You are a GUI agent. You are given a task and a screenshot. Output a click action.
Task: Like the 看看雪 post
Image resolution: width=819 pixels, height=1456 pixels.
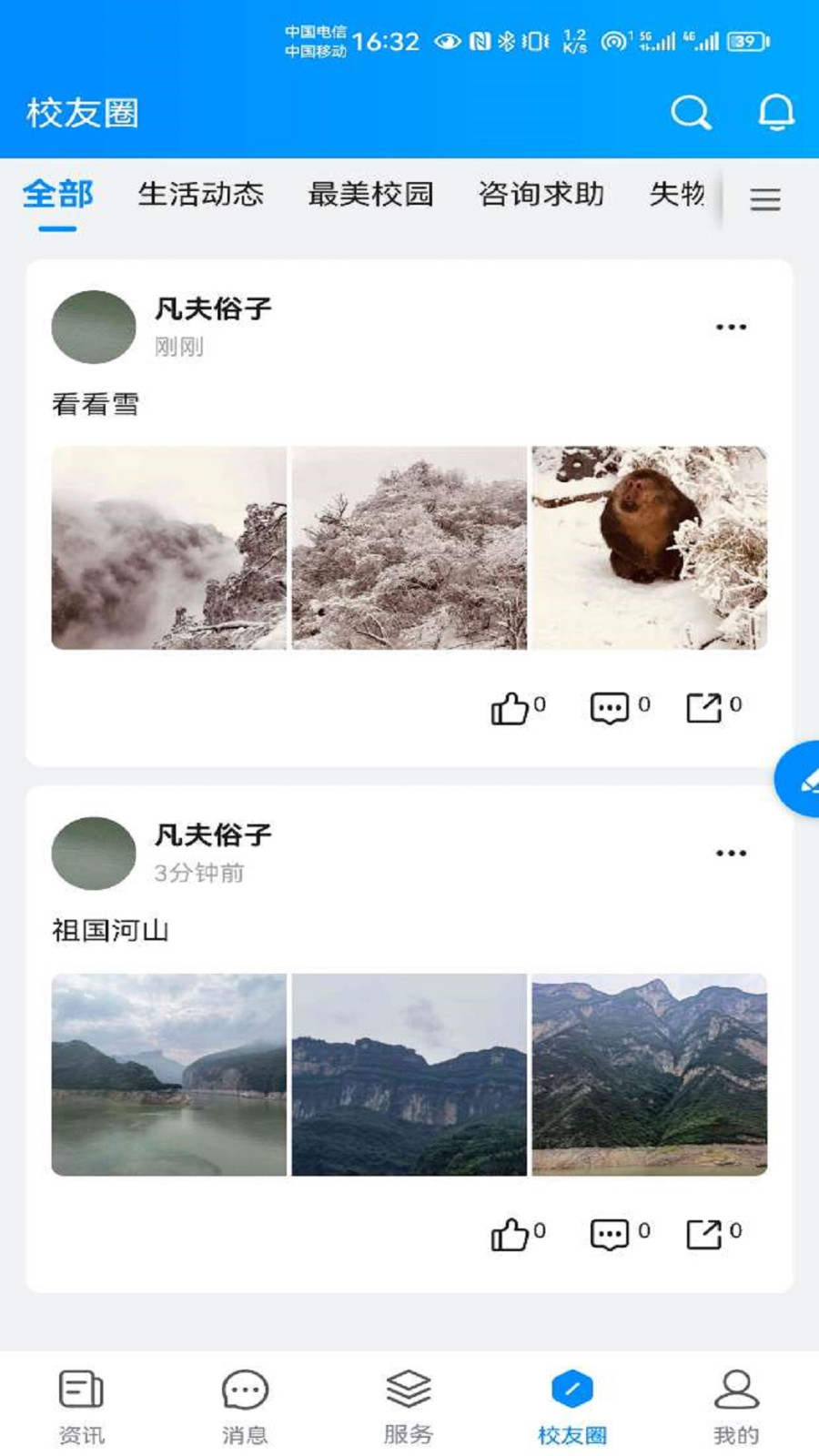(511, 707)
